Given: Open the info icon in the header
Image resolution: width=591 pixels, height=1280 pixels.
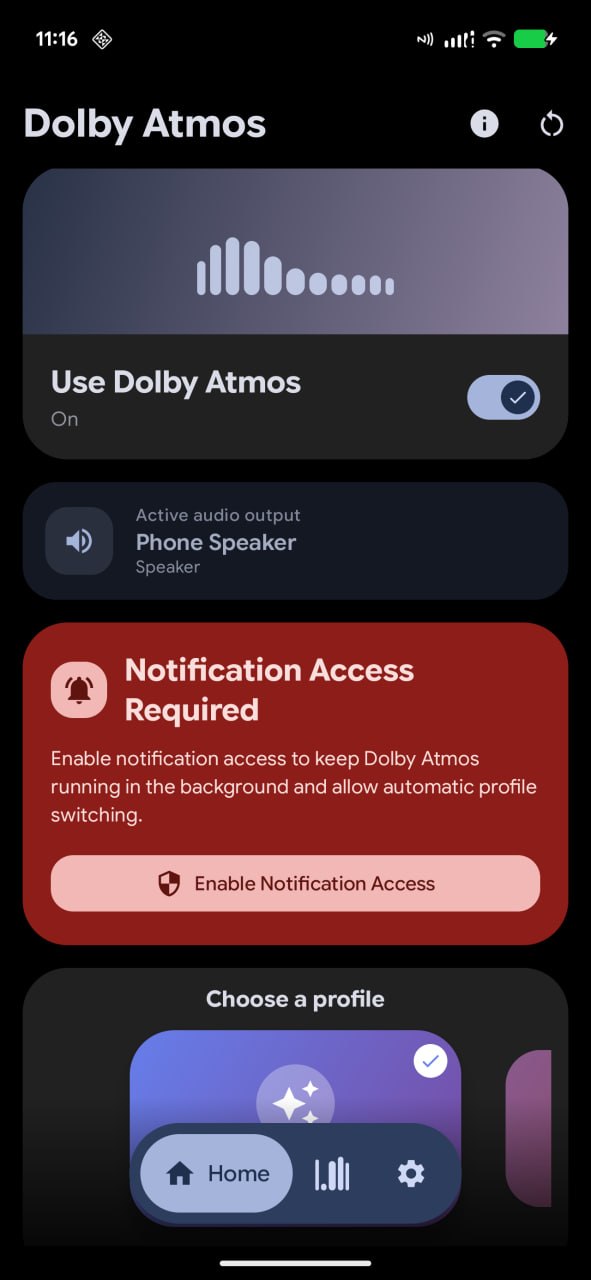Looking at the screenshot, I should [484, 124].
